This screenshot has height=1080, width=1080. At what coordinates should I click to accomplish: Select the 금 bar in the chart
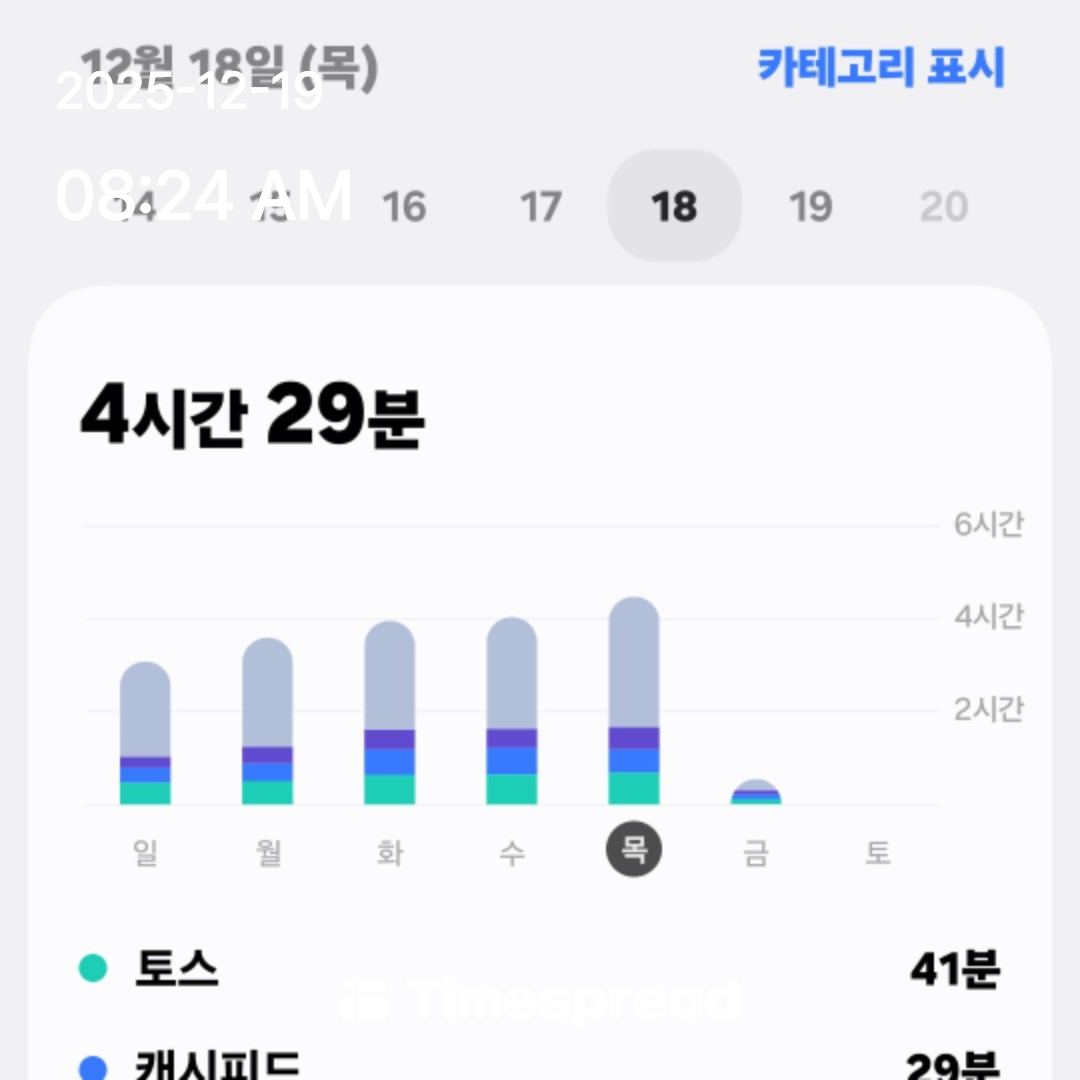click(755, 793)
